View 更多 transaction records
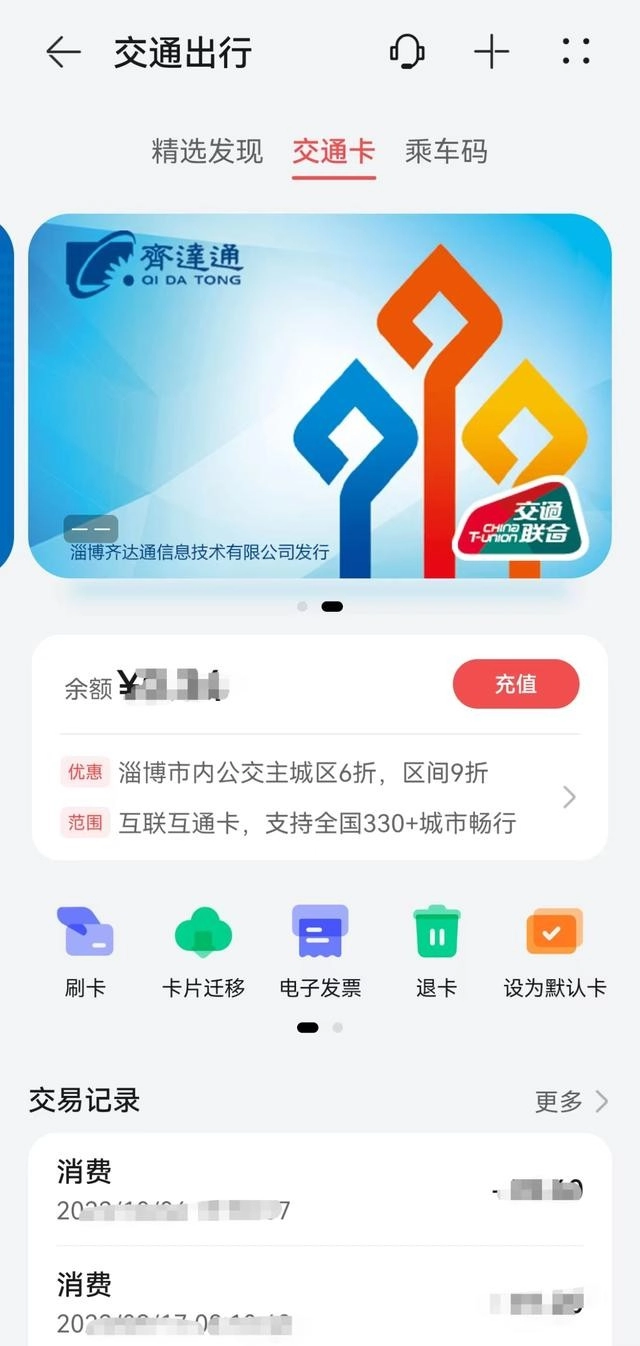640x1346 pixels. point(571,1101)
